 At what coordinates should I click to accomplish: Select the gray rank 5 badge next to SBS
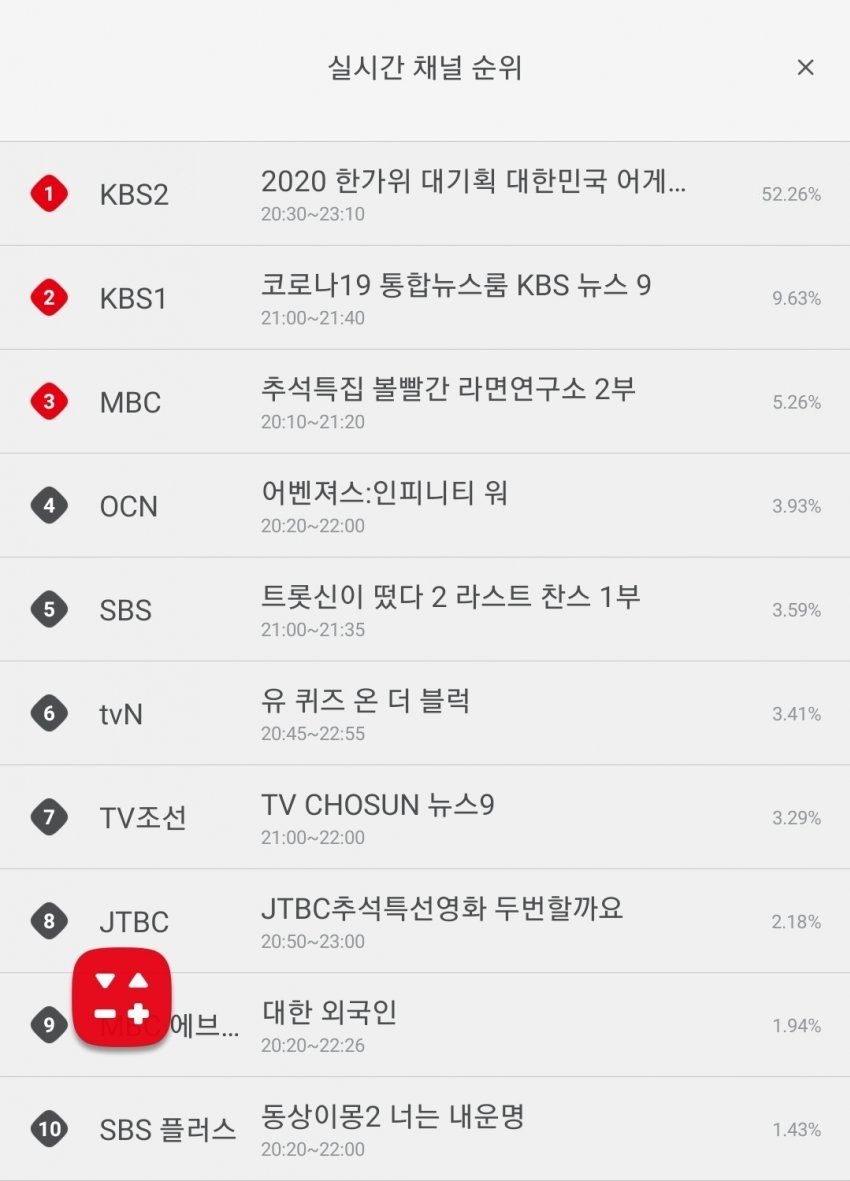pos(48,610)
